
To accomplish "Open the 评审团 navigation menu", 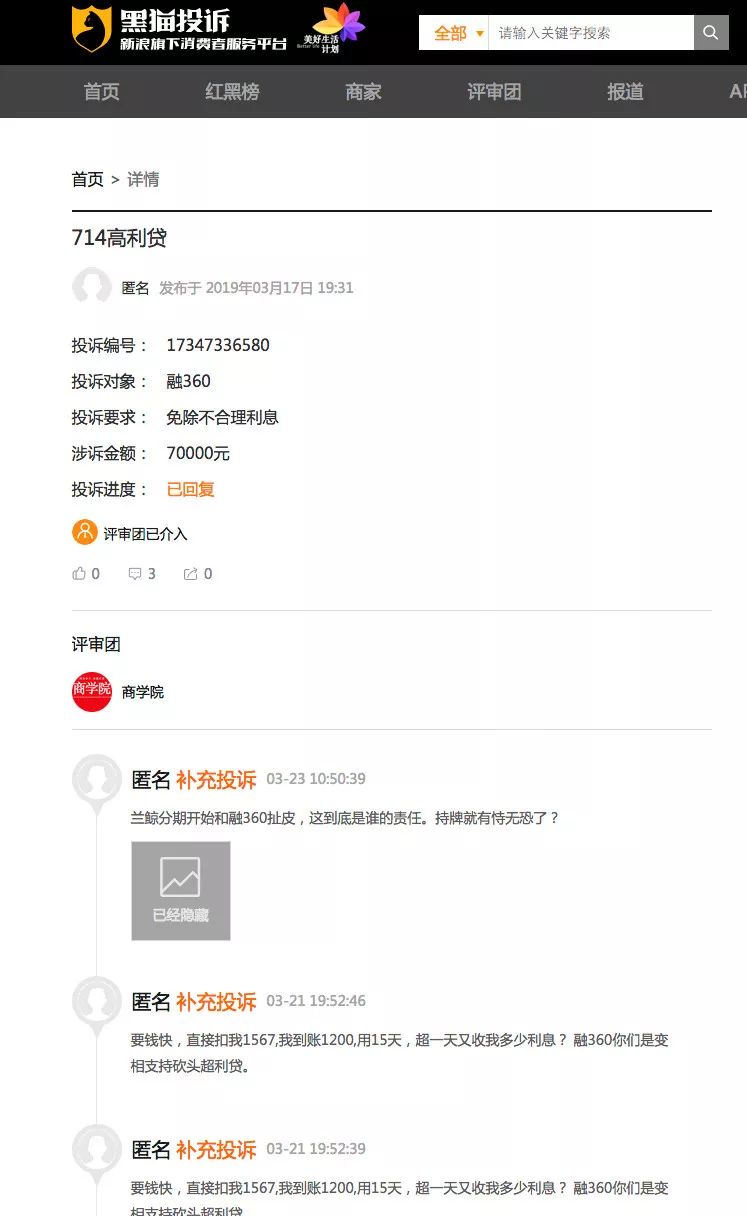I will [494, 91].
